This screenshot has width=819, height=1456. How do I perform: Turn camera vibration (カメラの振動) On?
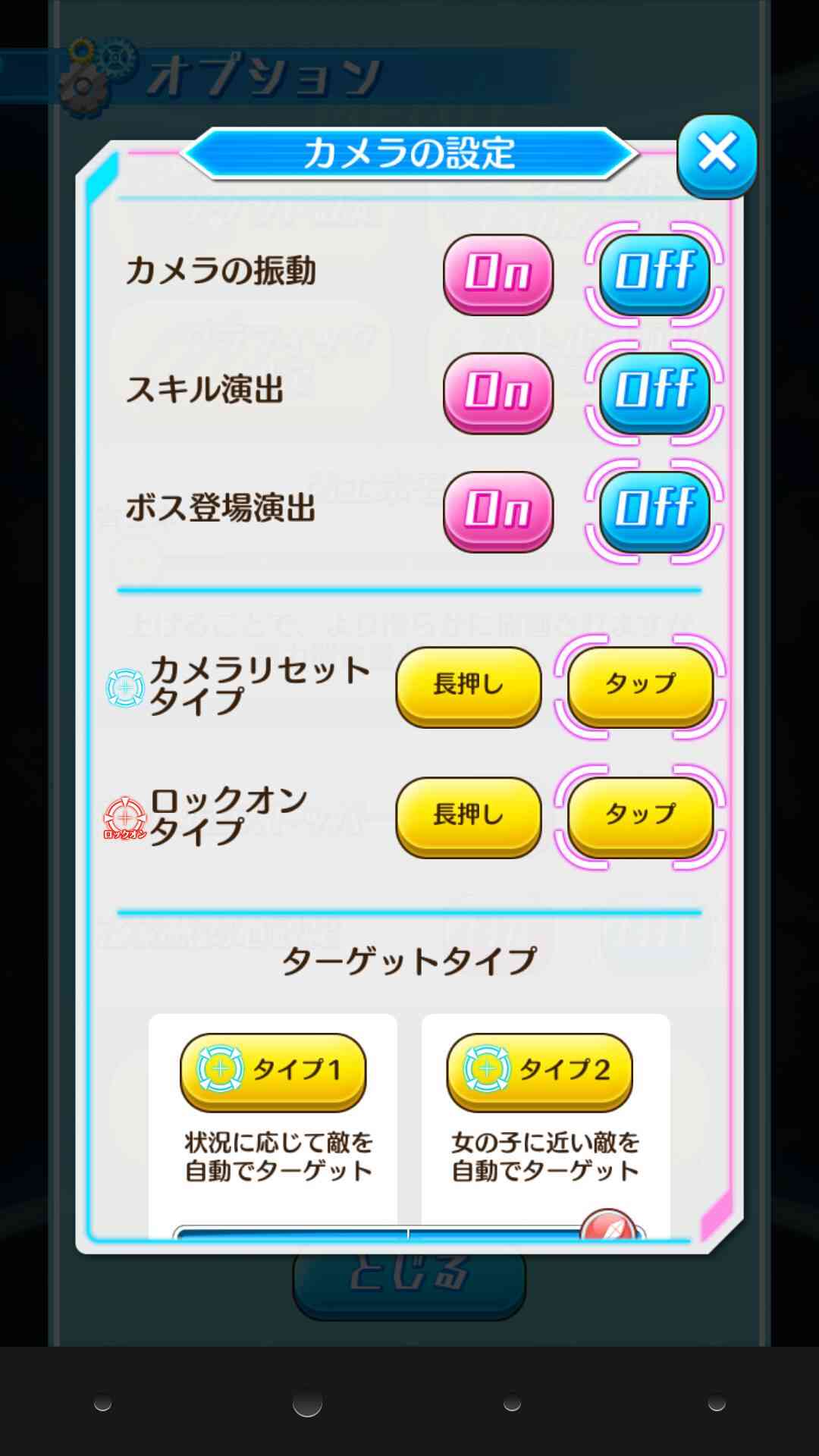[x=498, y=274]
